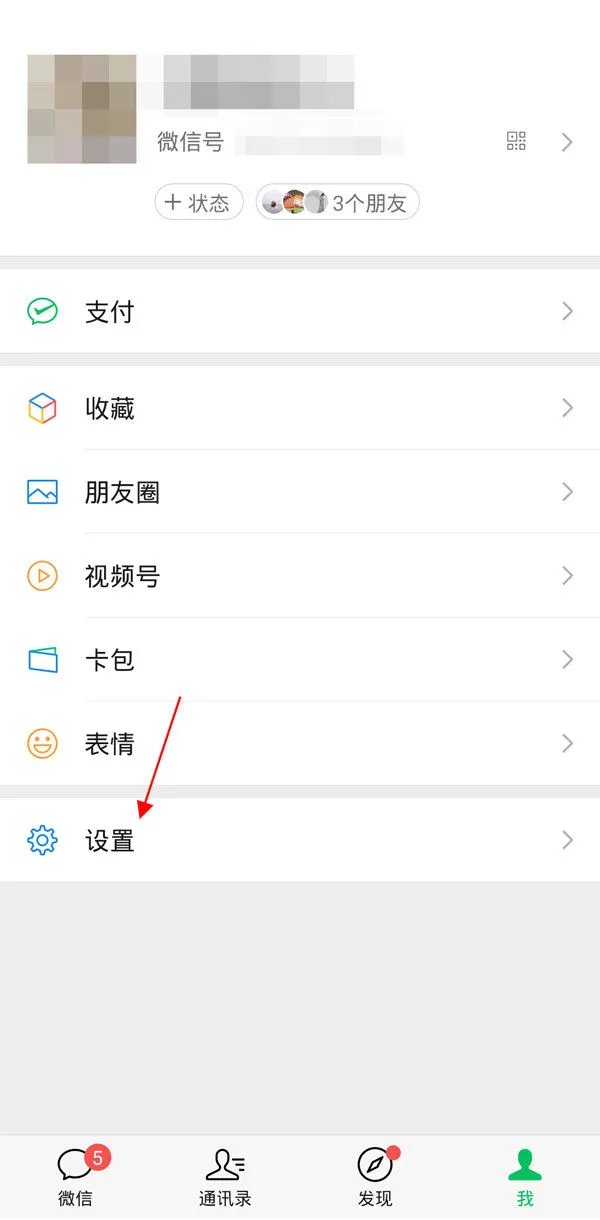This screenshot has width=600, height=1220.
Task: Open 收藏 favorites
Action: [x=300, y=408]
